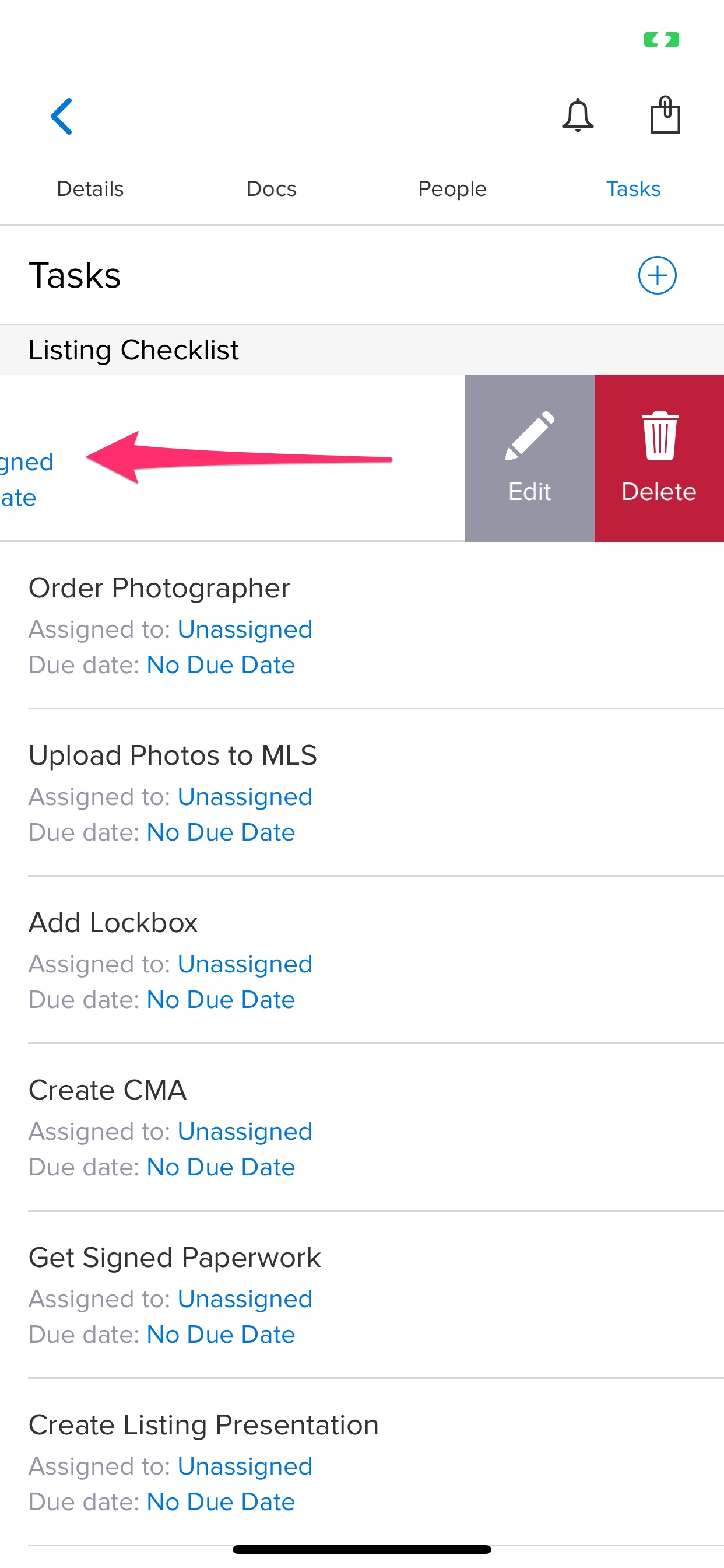Set due date for Get Signed Paperwork
The image size is (724, 1568).
point(220,1333)
